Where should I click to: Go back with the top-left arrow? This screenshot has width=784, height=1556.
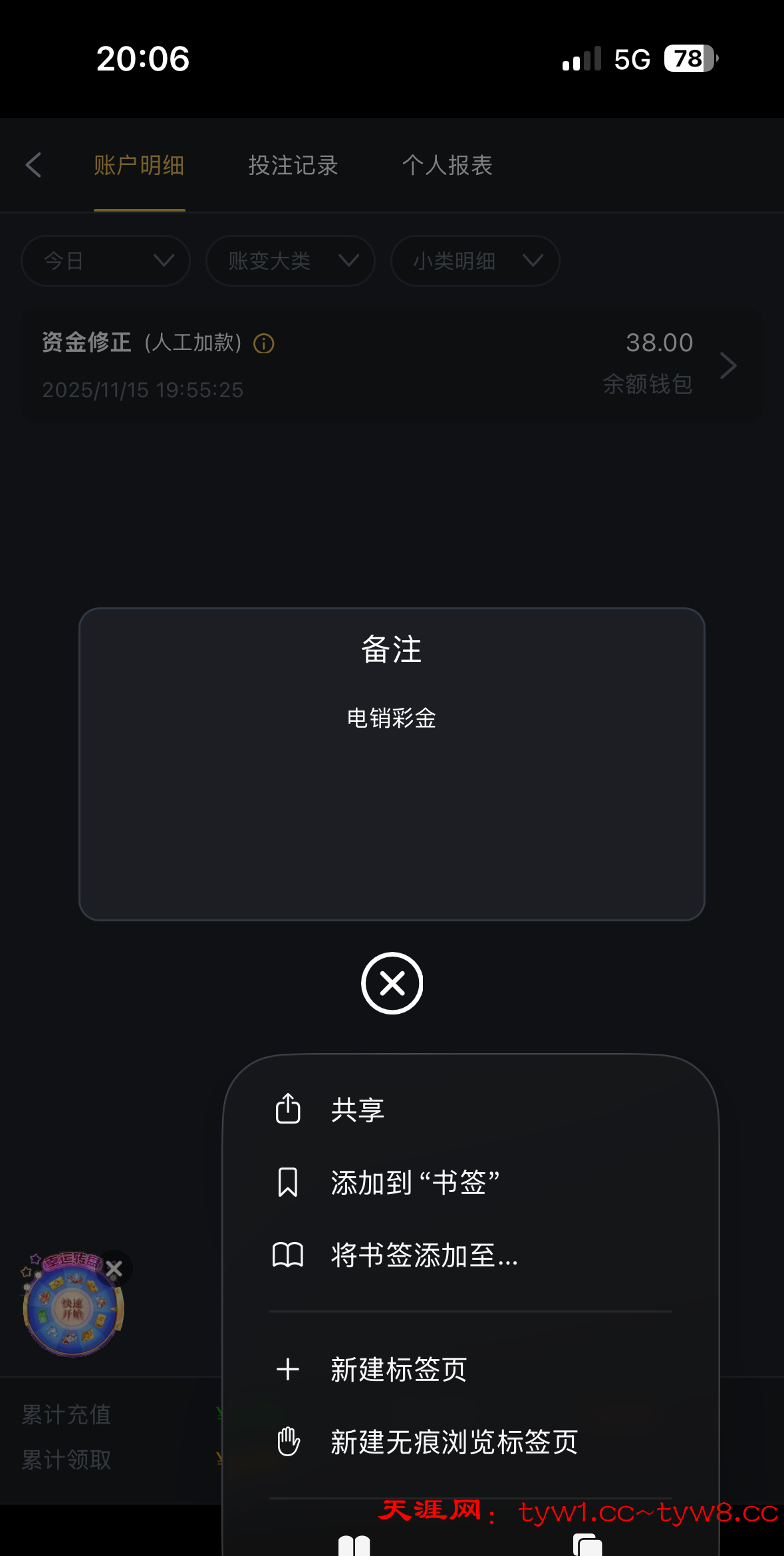[33, 165]
